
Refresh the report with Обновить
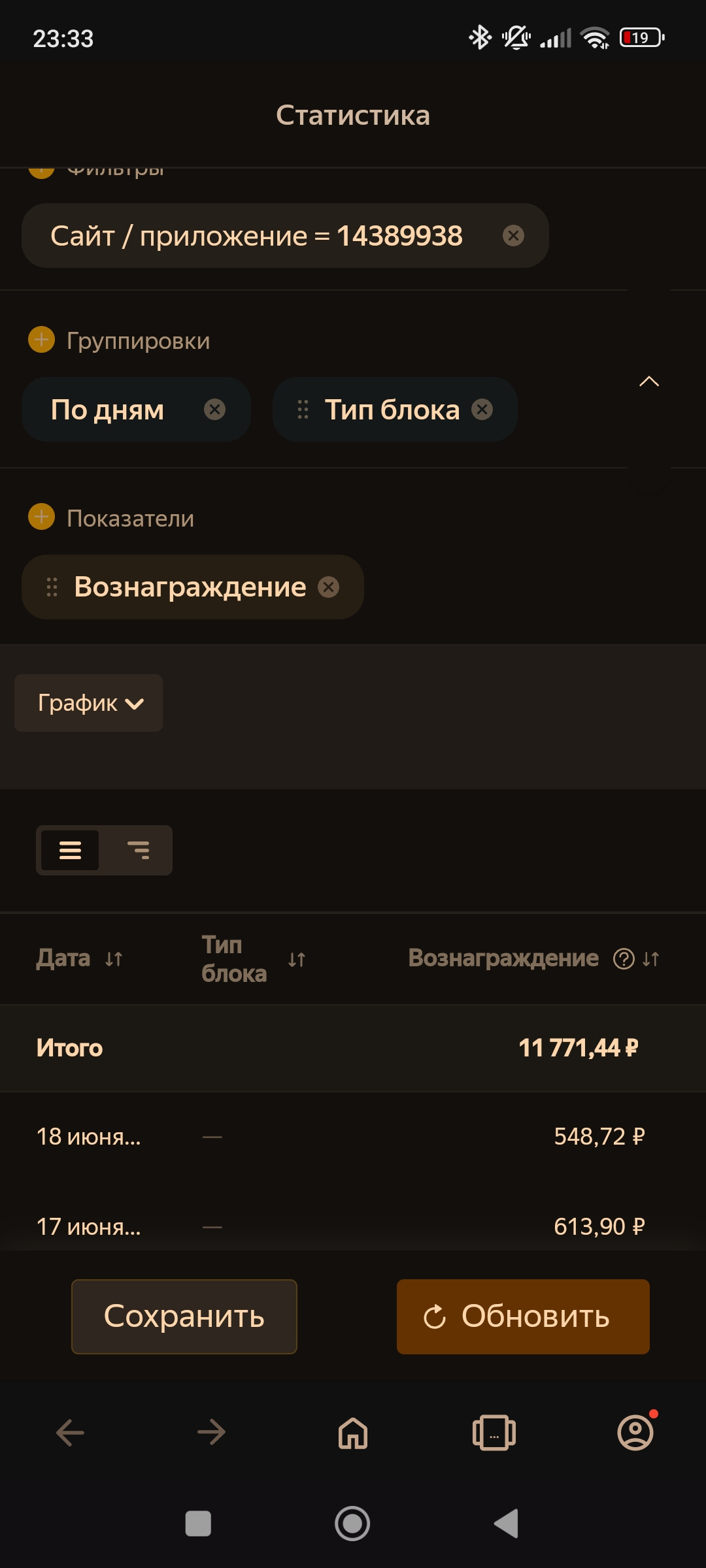click(x=523, y=1316)
